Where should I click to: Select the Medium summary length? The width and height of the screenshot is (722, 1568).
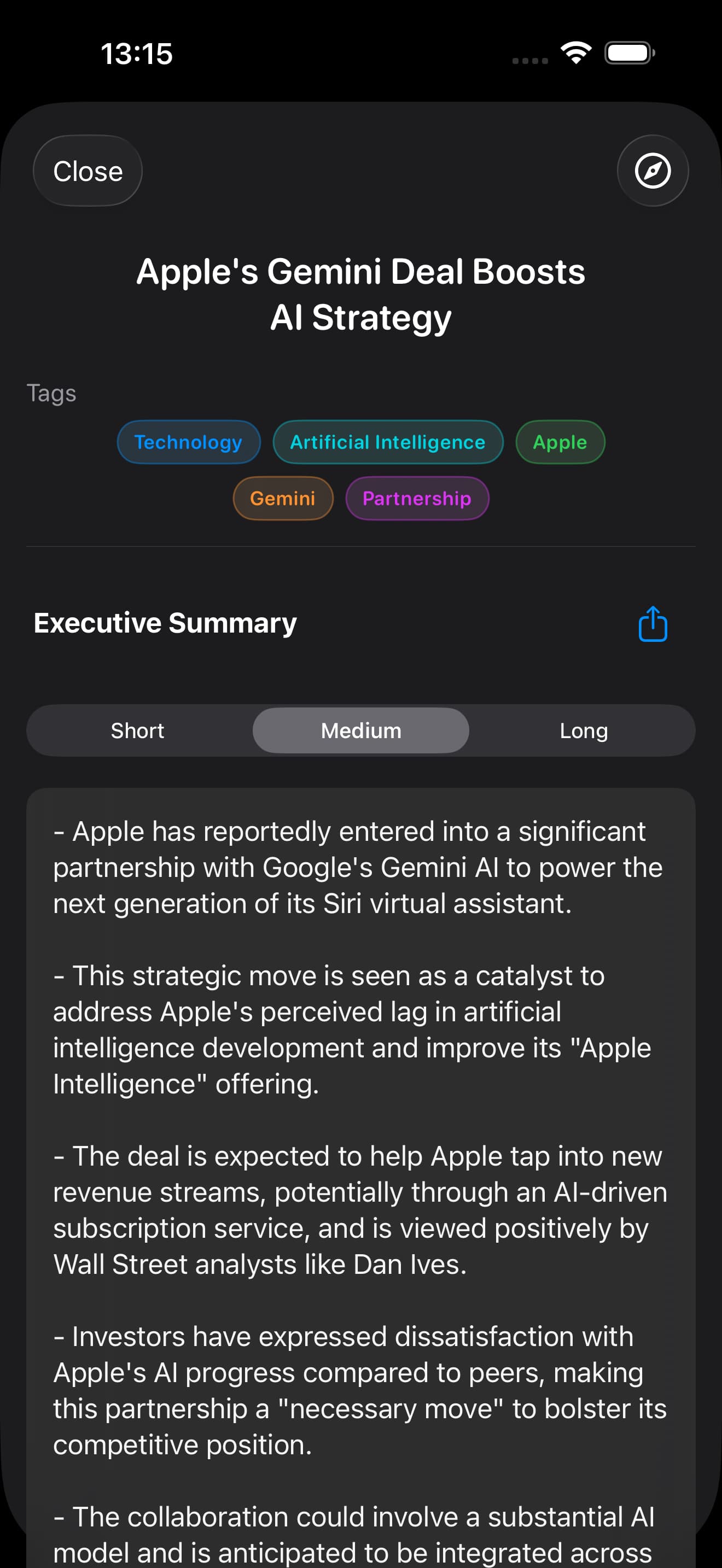pos(361,730)
